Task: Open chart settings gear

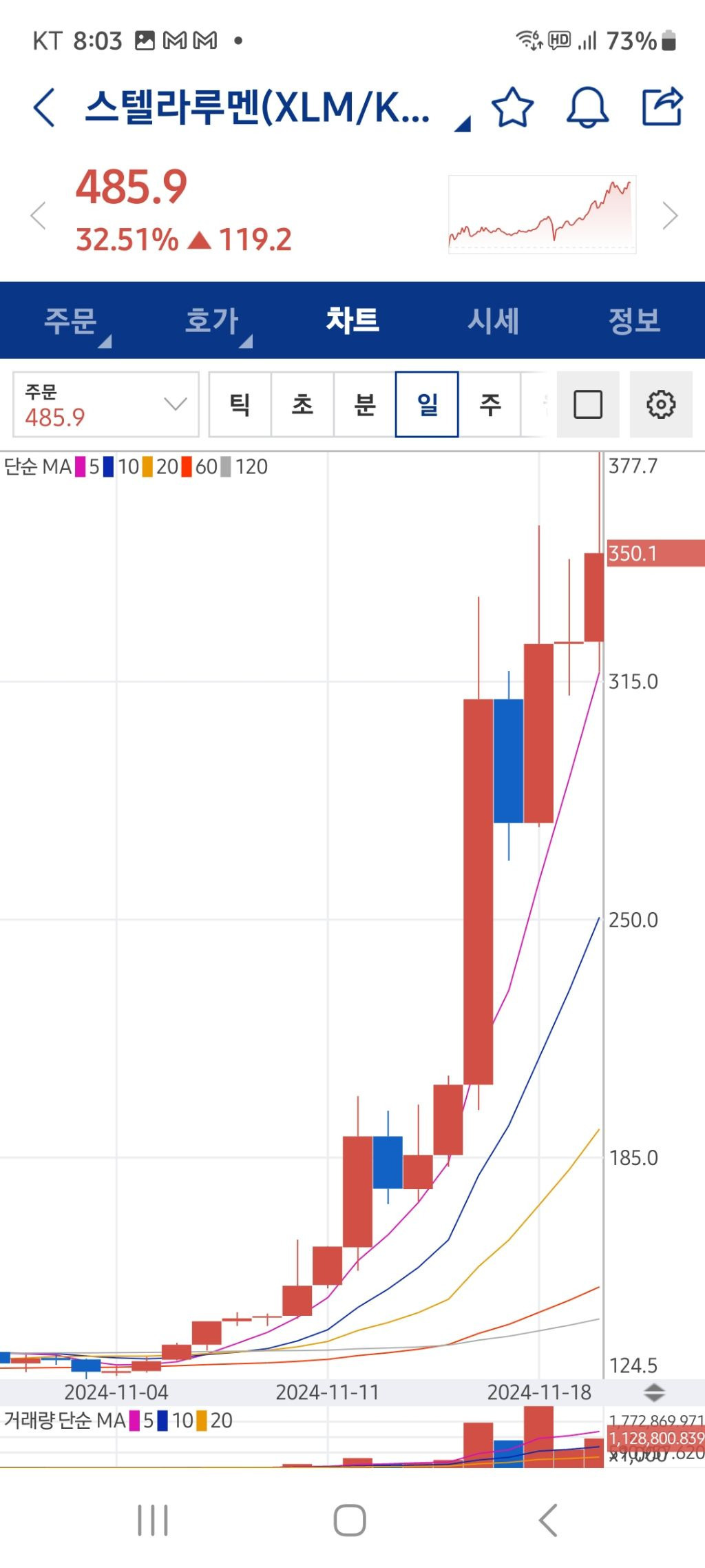Action: tap(661, 404)
